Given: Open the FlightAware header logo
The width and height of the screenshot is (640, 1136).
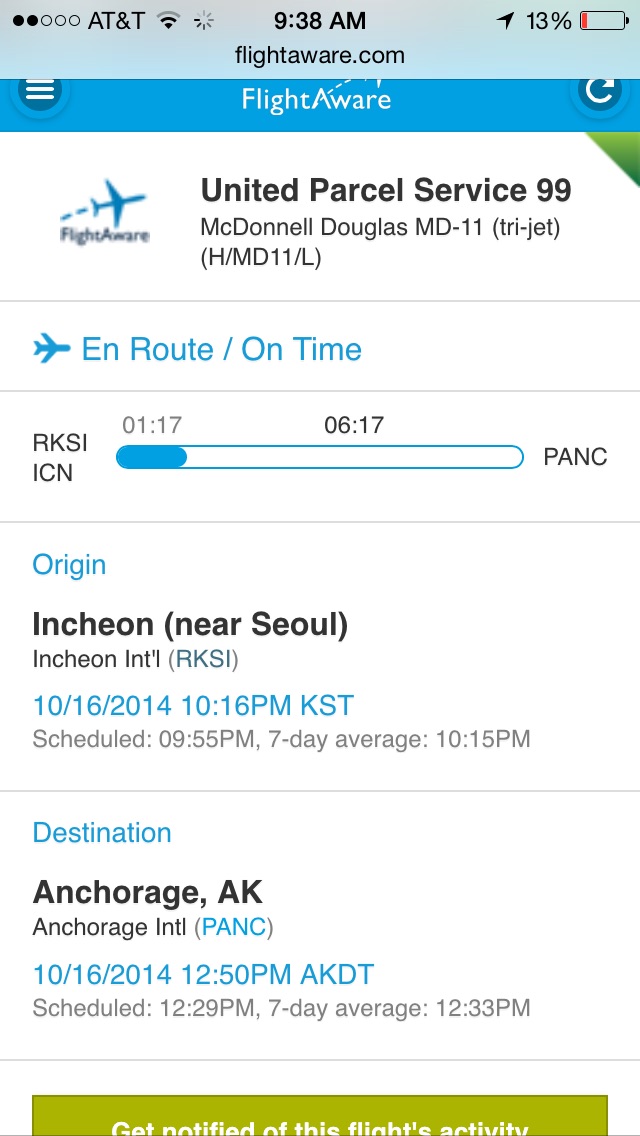Looking at the screenshot, I should tap(316, 98).
